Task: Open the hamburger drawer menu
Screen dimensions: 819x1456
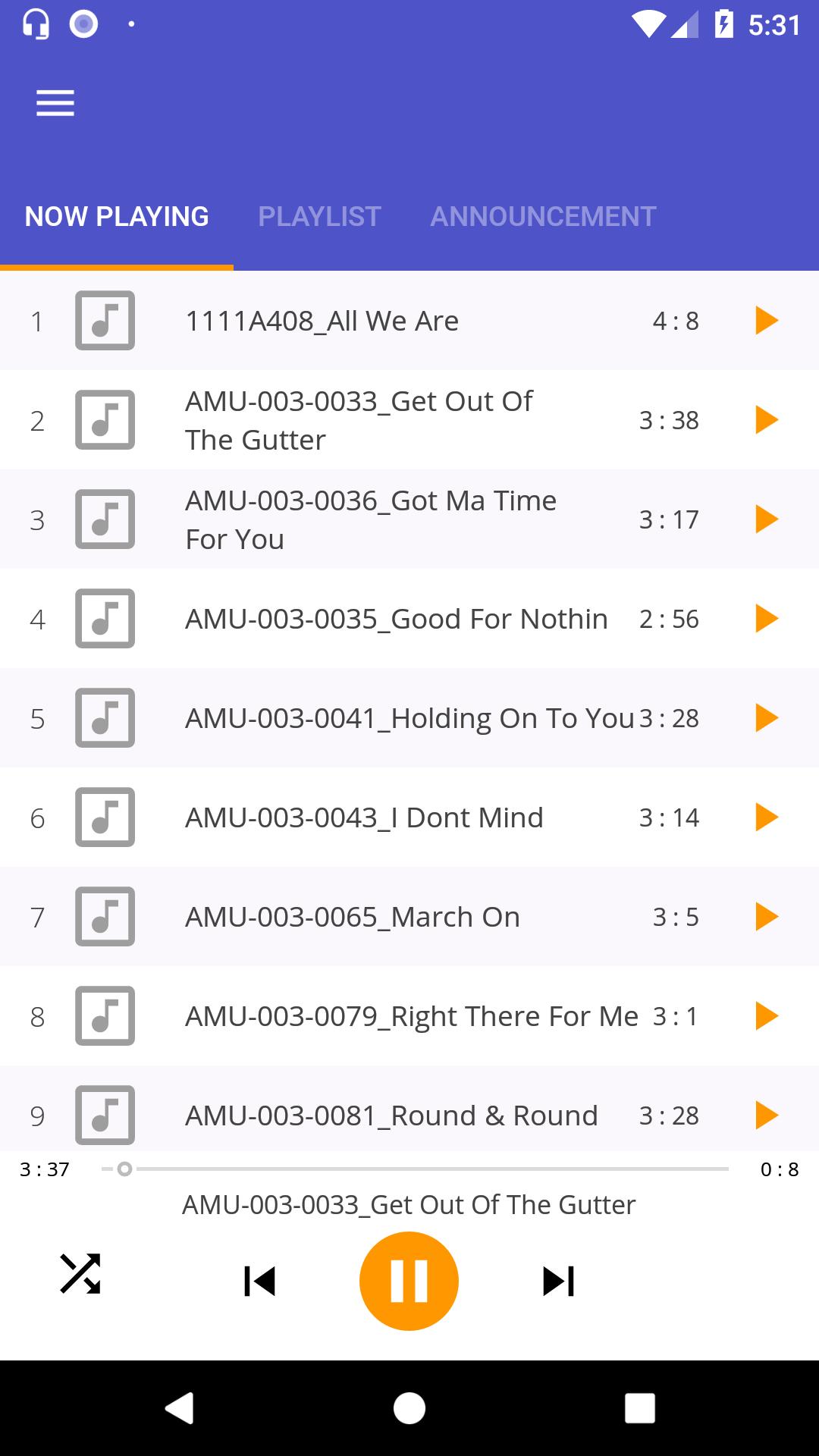Action: click(55, 103)
